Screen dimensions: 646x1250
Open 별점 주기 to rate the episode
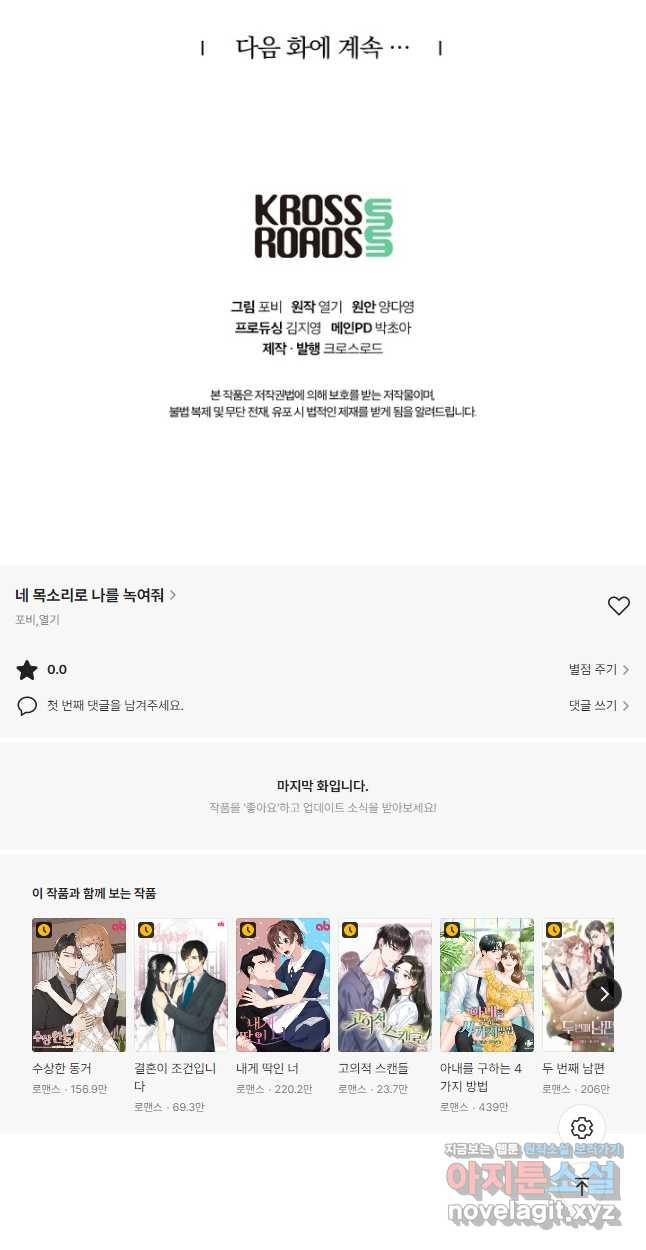click(598, 670)
